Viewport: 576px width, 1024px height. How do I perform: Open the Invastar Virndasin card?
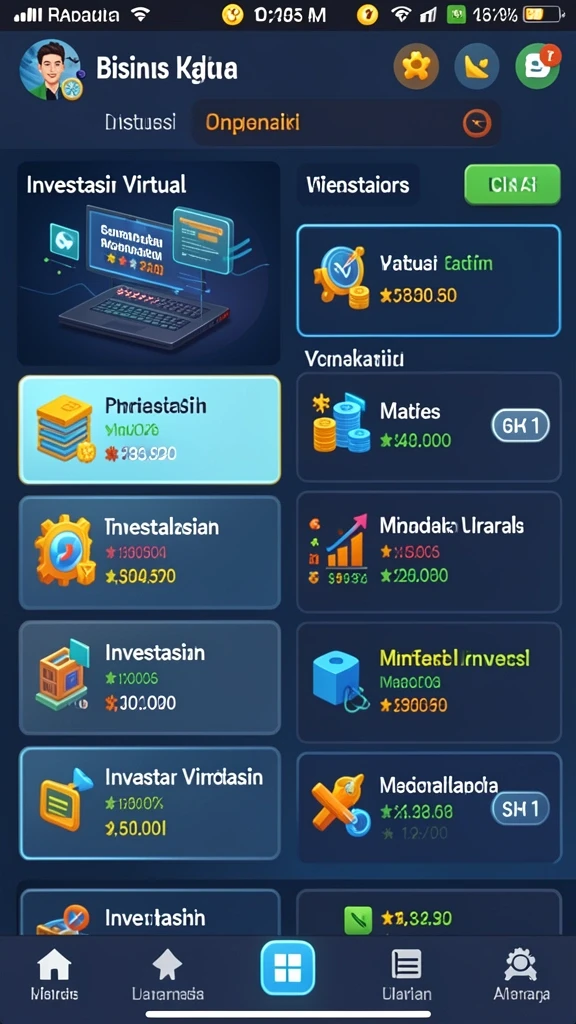(x=150, y=803)
